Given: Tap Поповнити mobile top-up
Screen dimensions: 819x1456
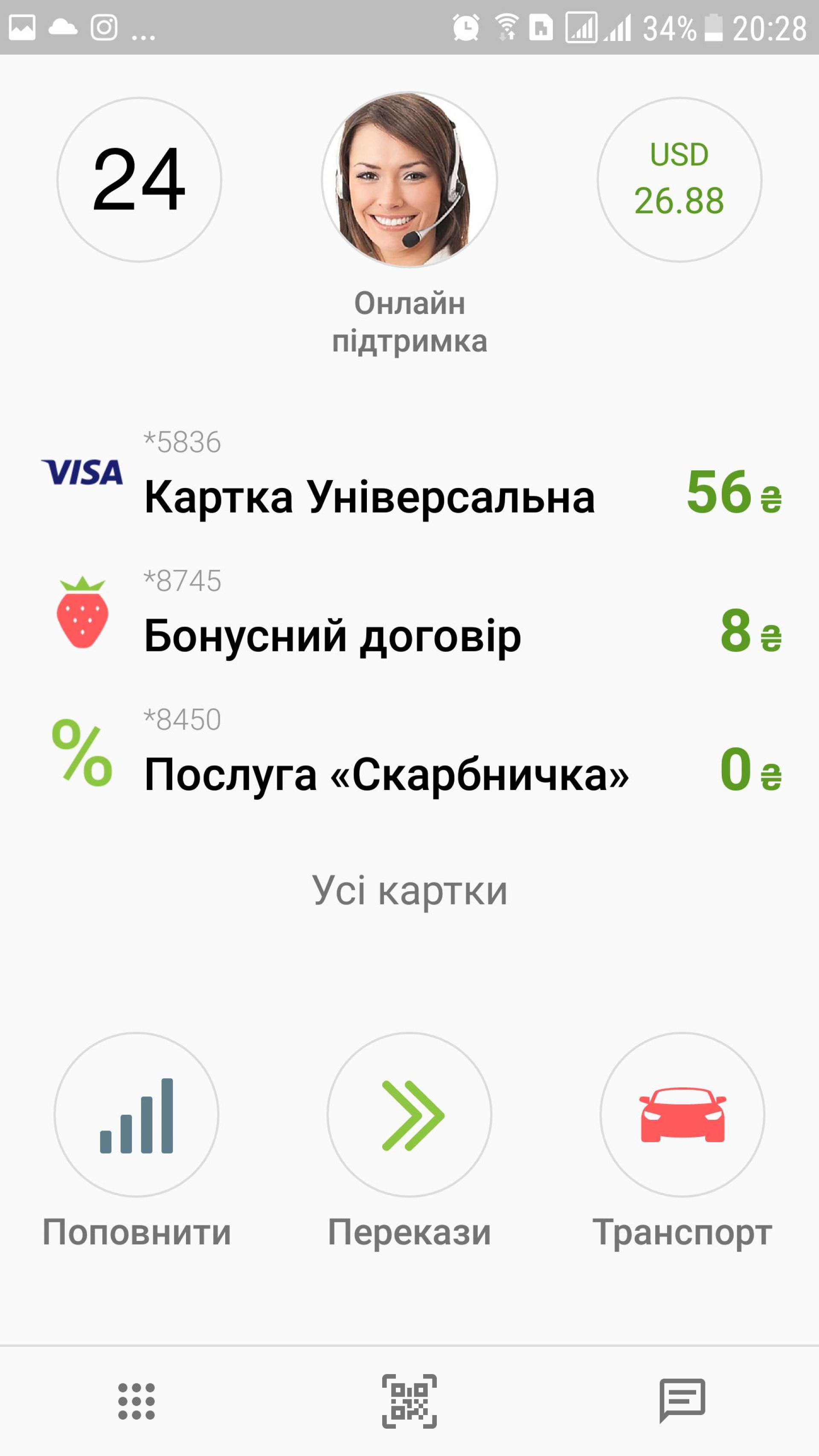Looking at the screenshot, I should [136, 1115].
